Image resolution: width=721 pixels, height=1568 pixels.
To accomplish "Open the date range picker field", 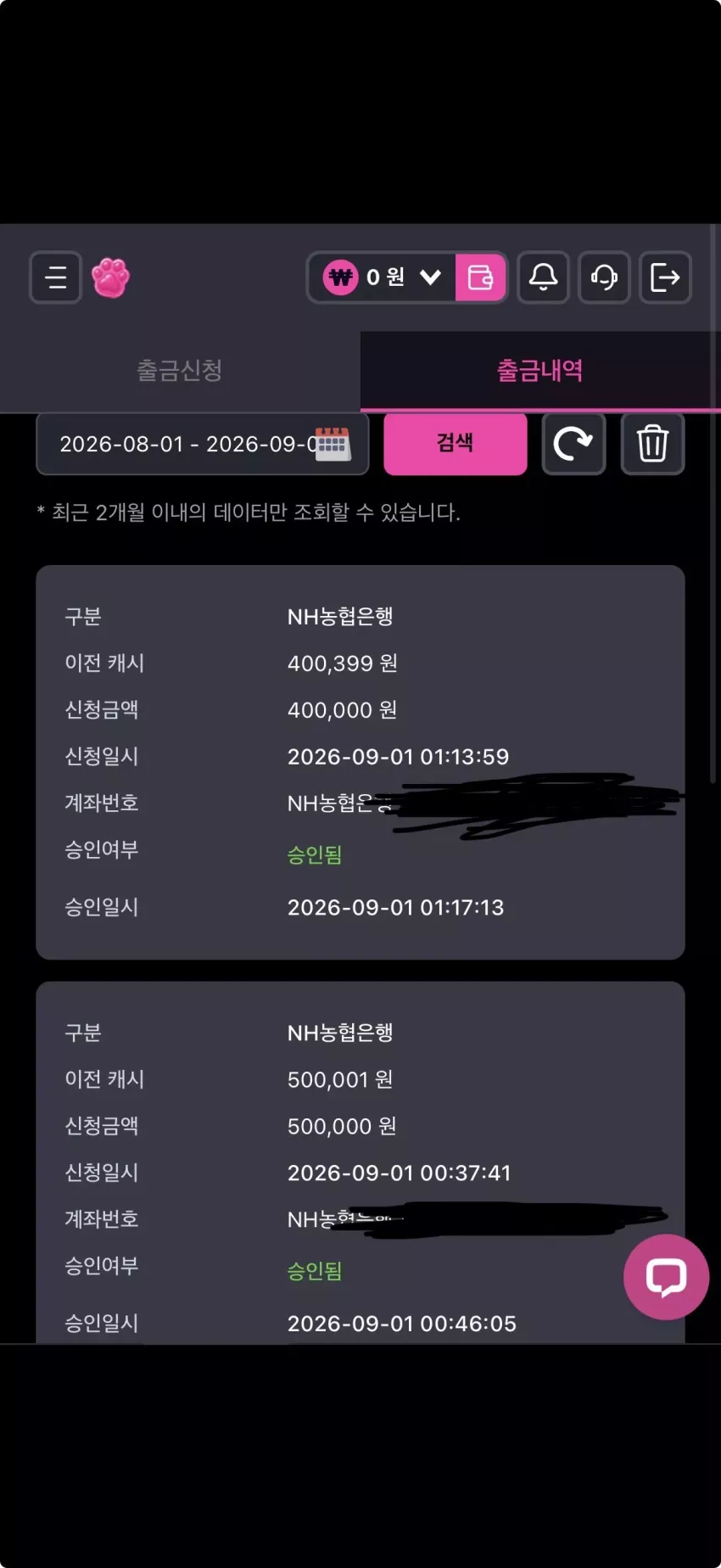I will coord(203,444).
